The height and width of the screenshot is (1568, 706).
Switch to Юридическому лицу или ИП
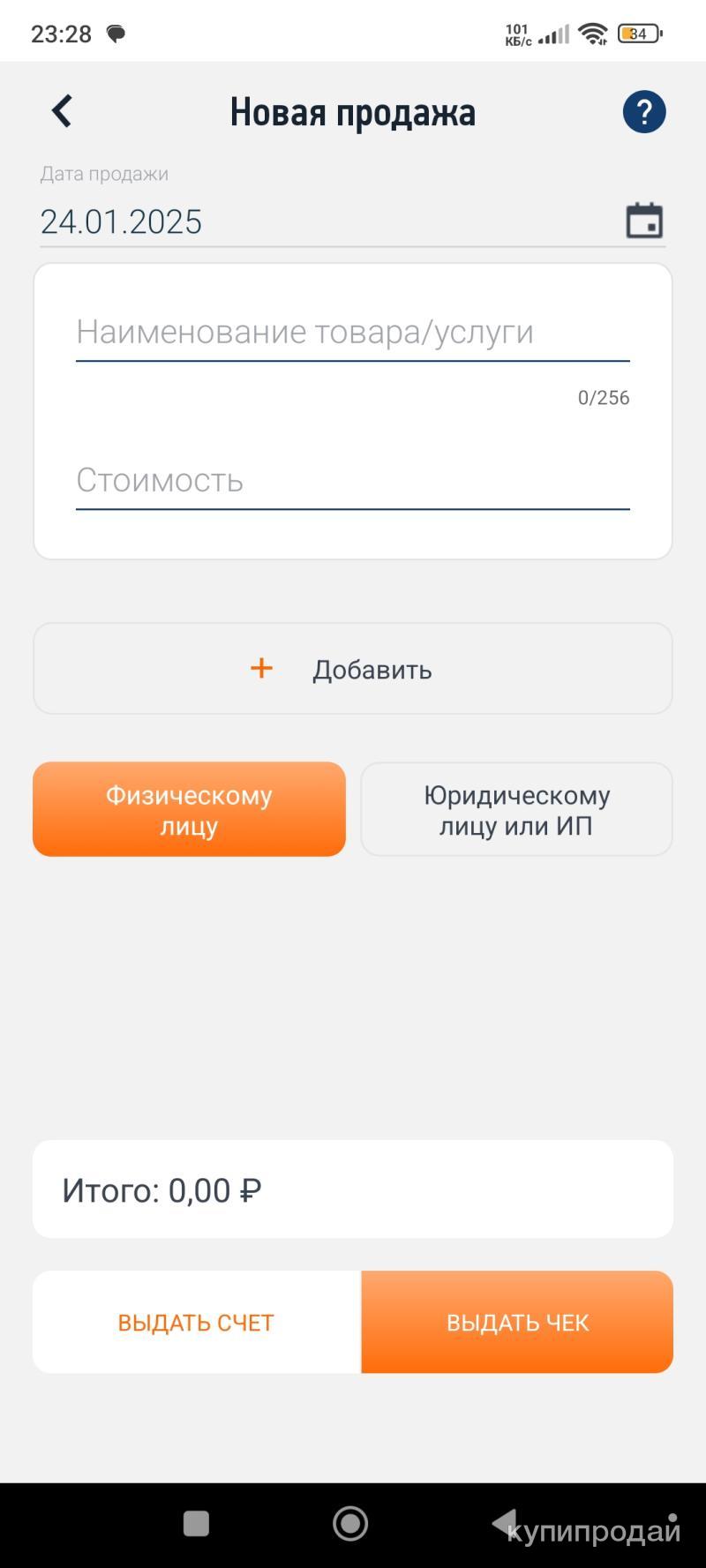tap(516, 809)
